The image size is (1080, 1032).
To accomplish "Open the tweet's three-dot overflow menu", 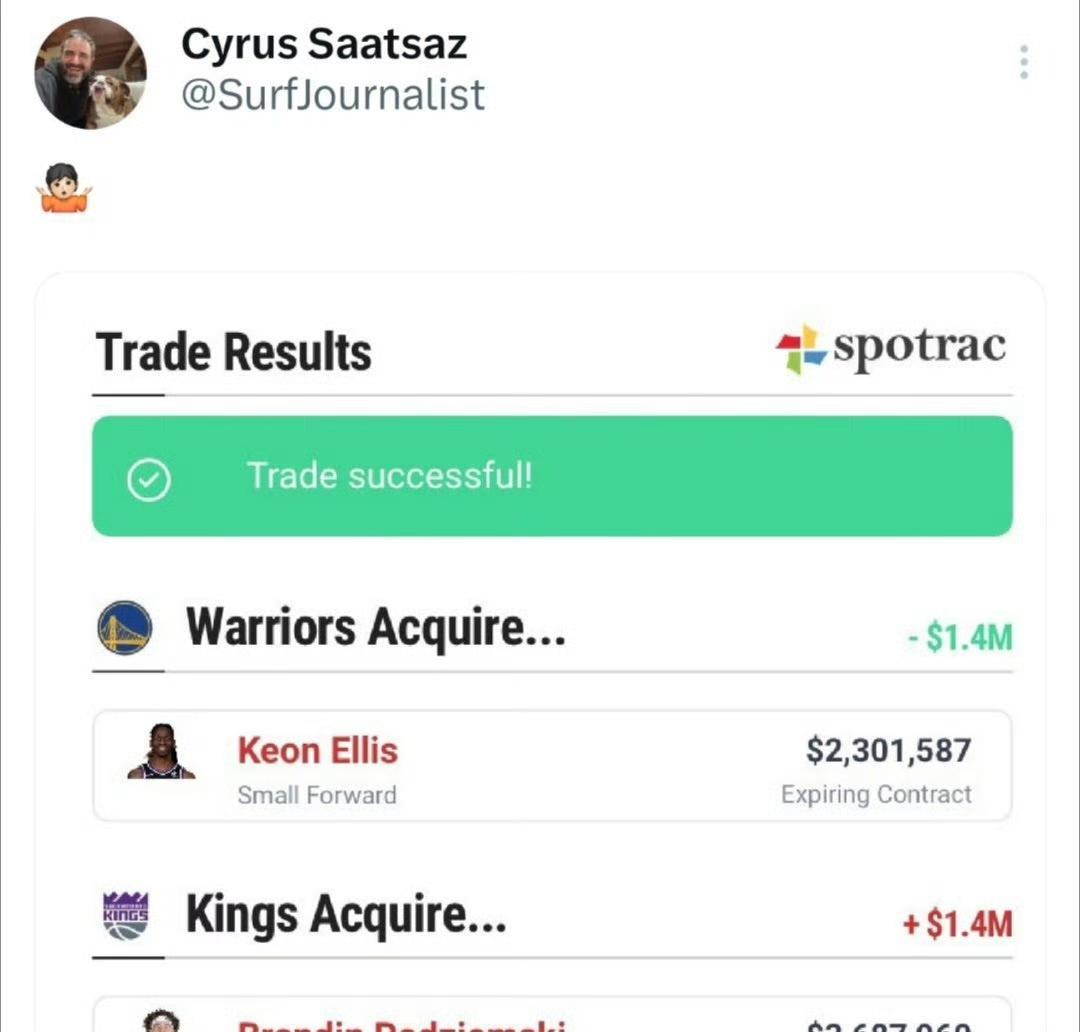I will point(1023,62).
